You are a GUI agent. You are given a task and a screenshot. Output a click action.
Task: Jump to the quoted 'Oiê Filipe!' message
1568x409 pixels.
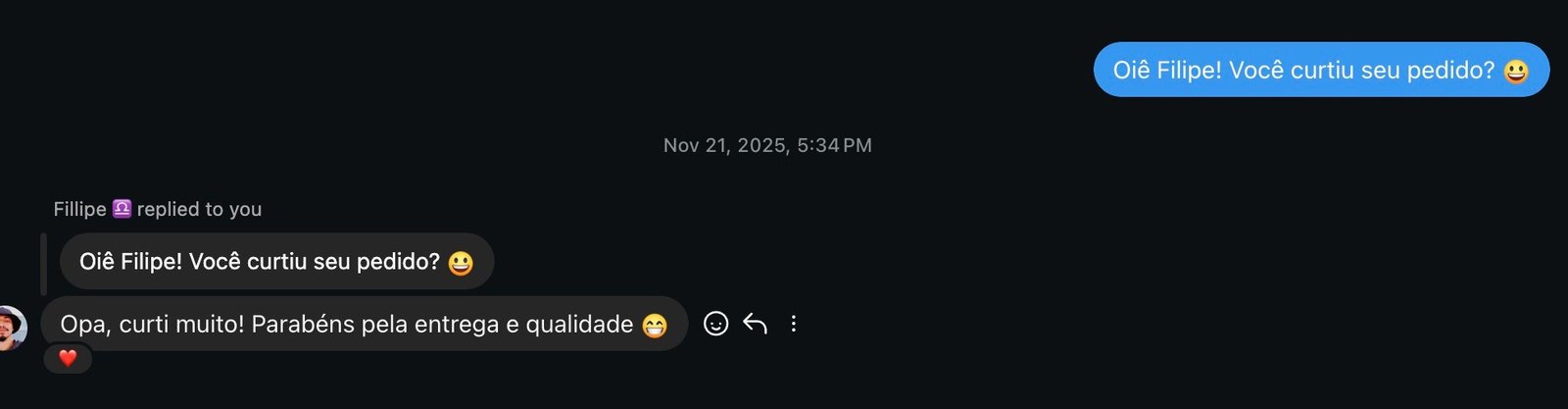[x=276, y=262]
